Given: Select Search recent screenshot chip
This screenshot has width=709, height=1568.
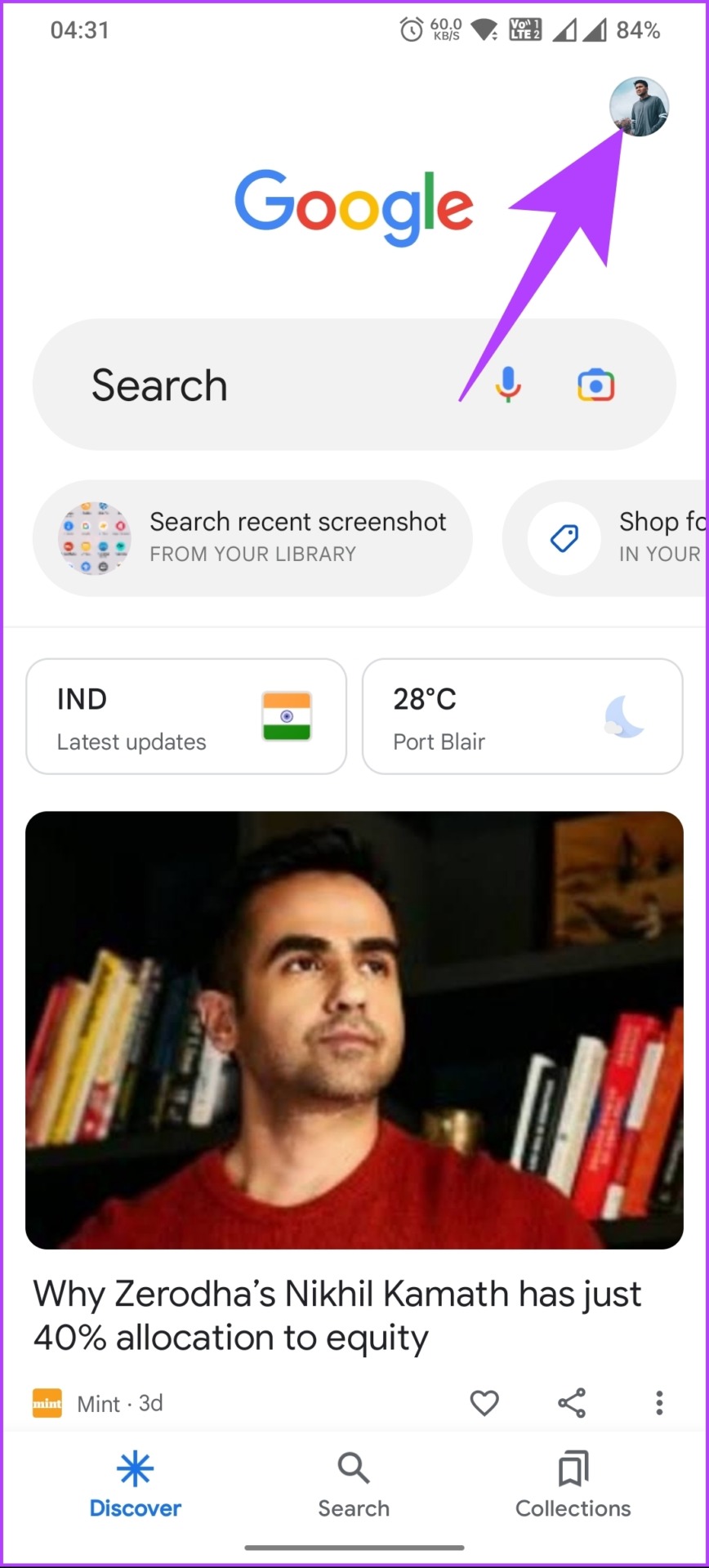Looking at the screenshot, I should click(x=252, y=537).
